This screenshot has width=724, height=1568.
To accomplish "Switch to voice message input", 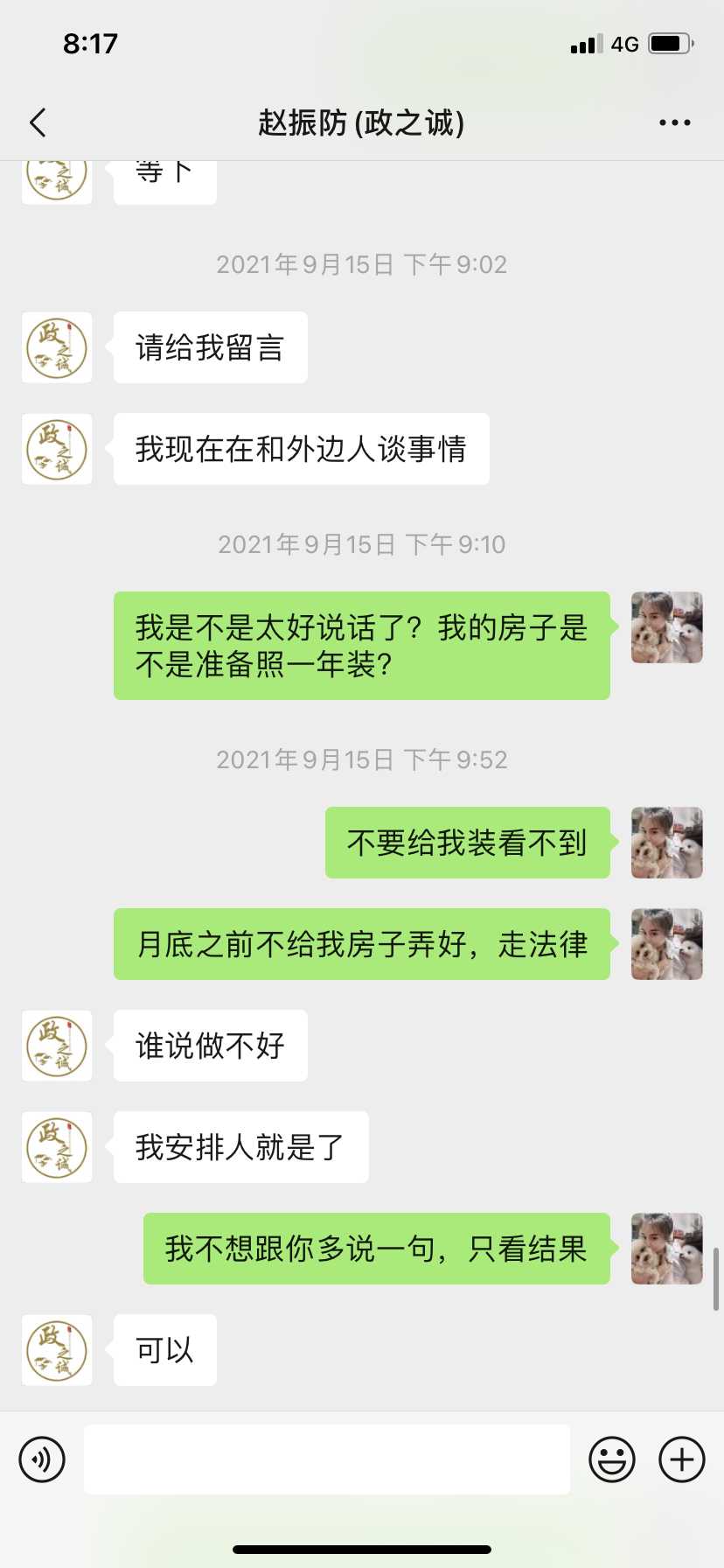I will point(42,1459).
